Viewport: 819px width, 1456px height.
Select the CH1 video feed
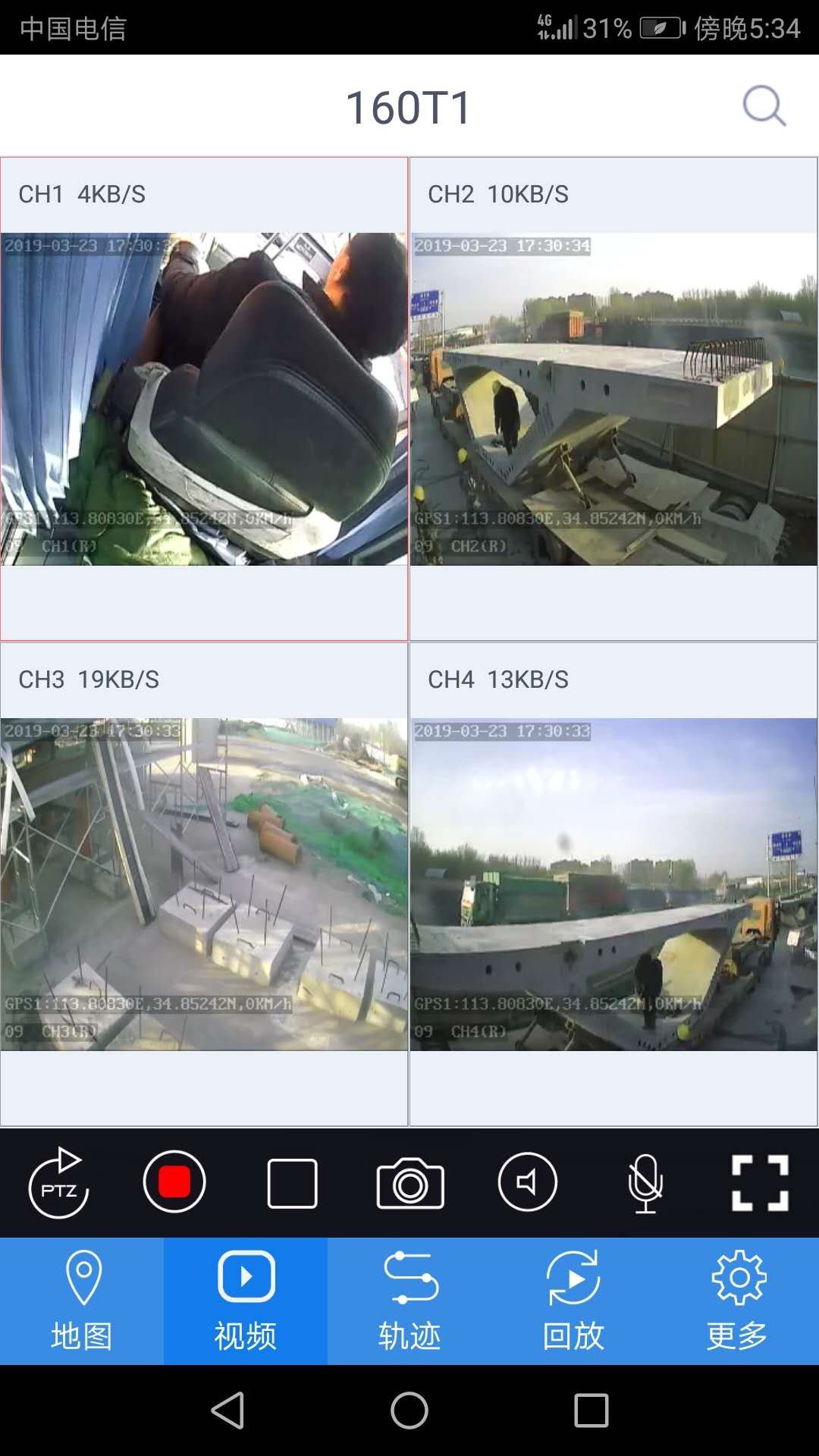(x=204, y=399)
